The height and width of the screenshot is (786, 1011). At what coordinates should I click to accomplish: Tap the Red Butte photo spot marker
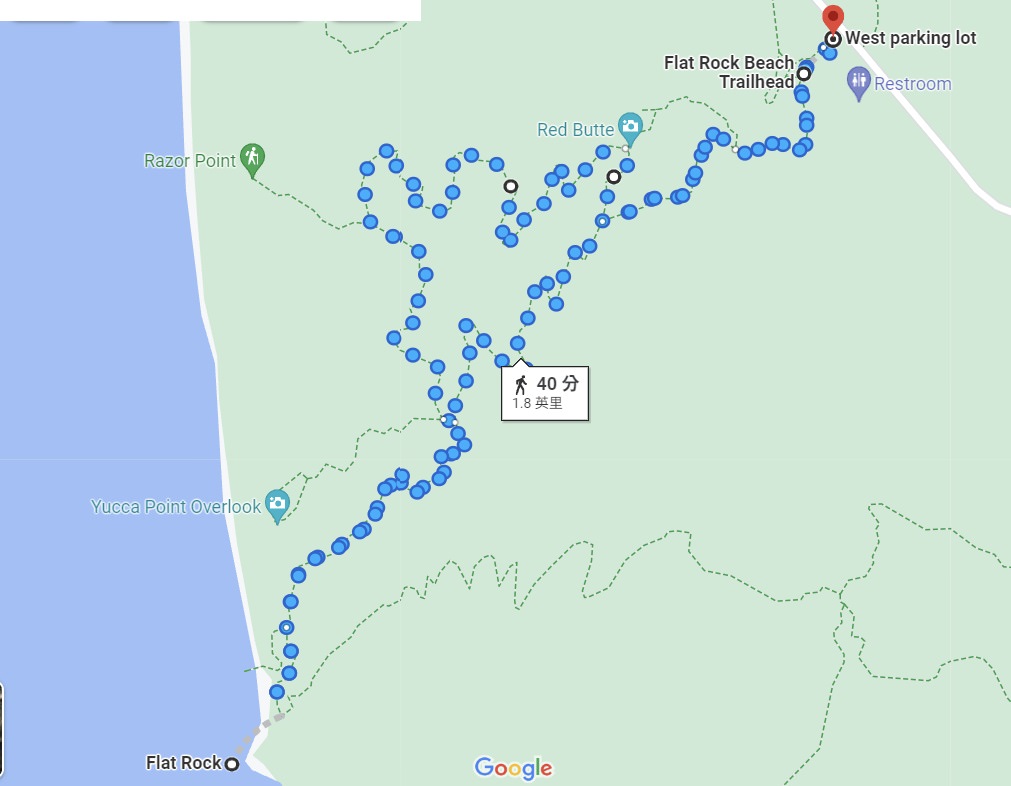(629, 126)
